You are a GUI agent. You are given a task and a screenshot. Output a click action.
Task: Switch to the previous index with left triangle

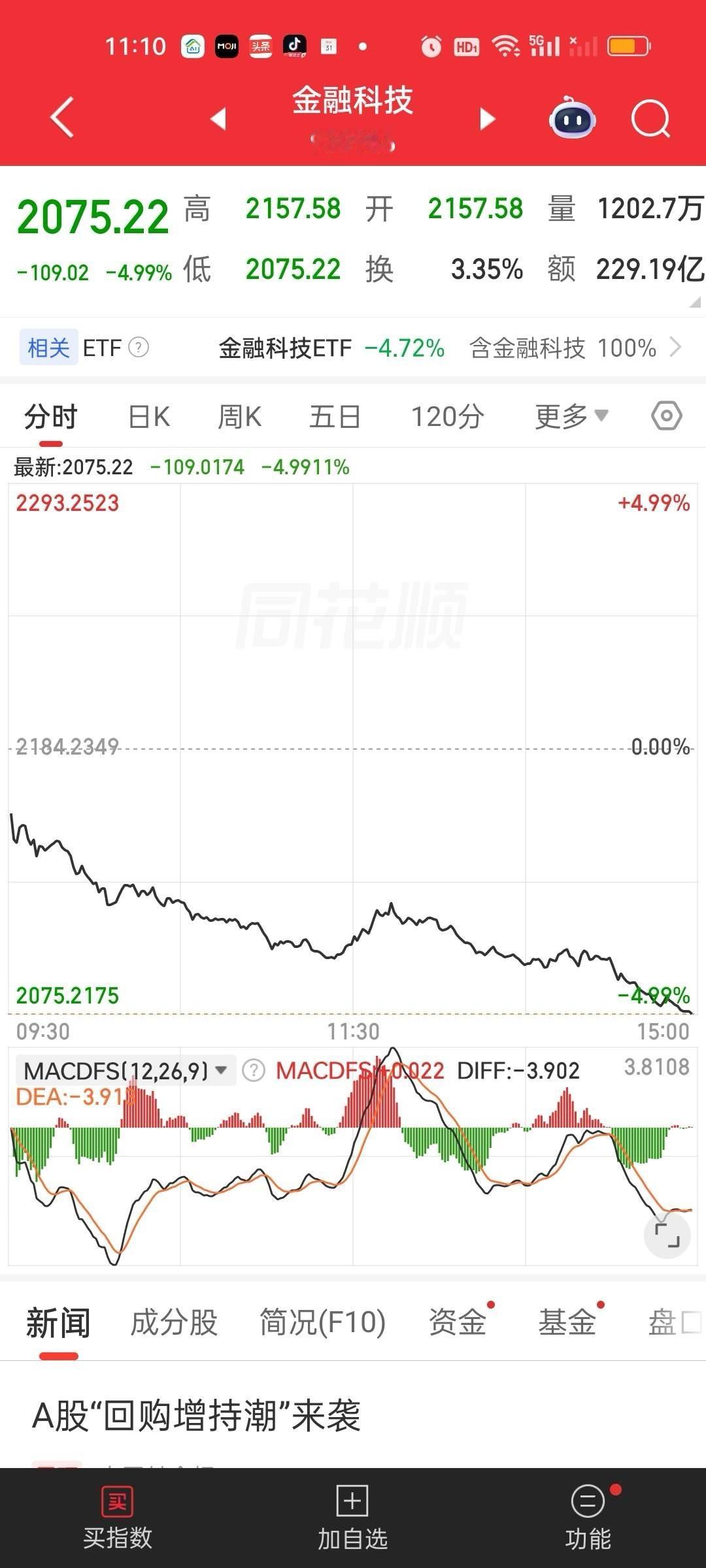tap(218, 119)
